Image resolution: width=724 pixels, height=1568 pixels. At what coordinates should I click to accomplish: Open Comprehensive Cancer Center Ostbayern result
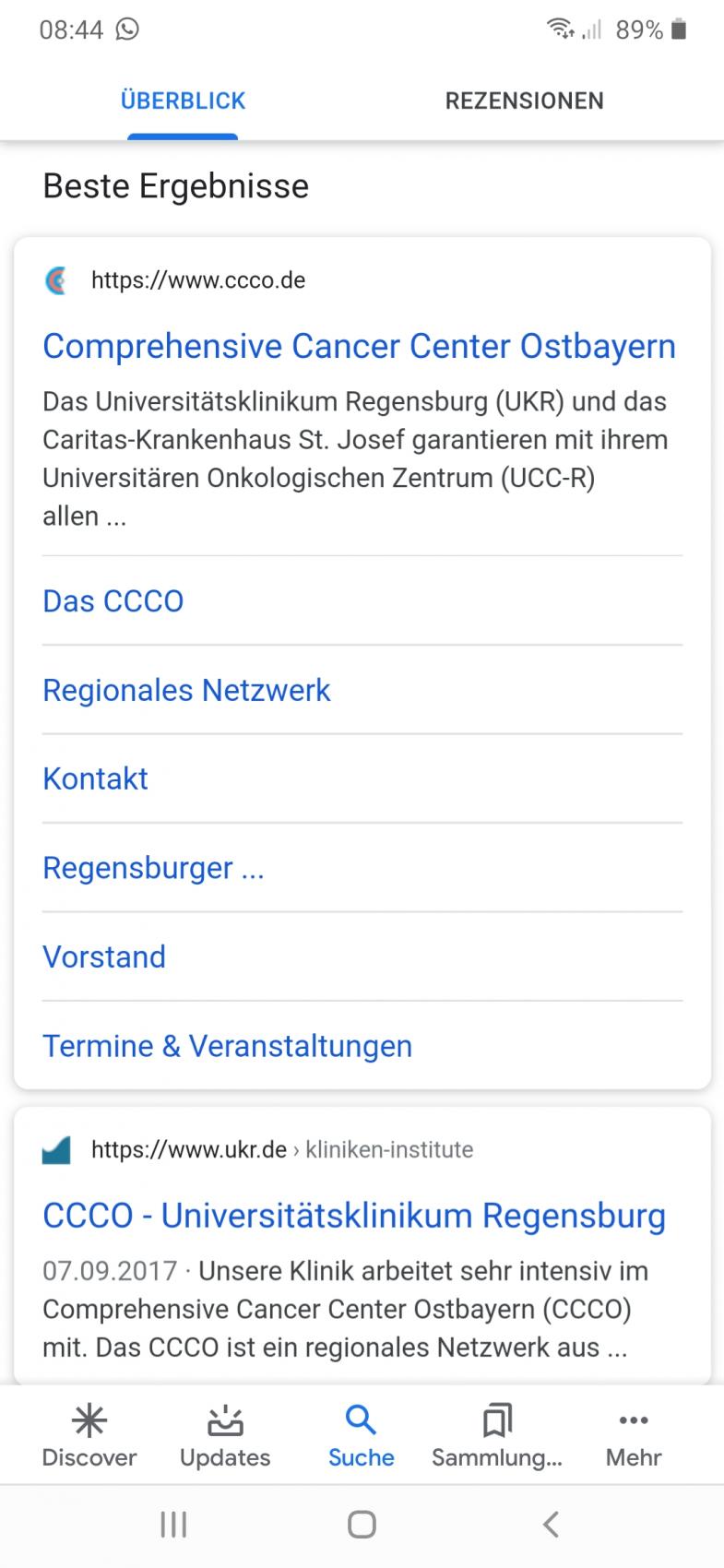pyautogui.click(x=359, y=347)
